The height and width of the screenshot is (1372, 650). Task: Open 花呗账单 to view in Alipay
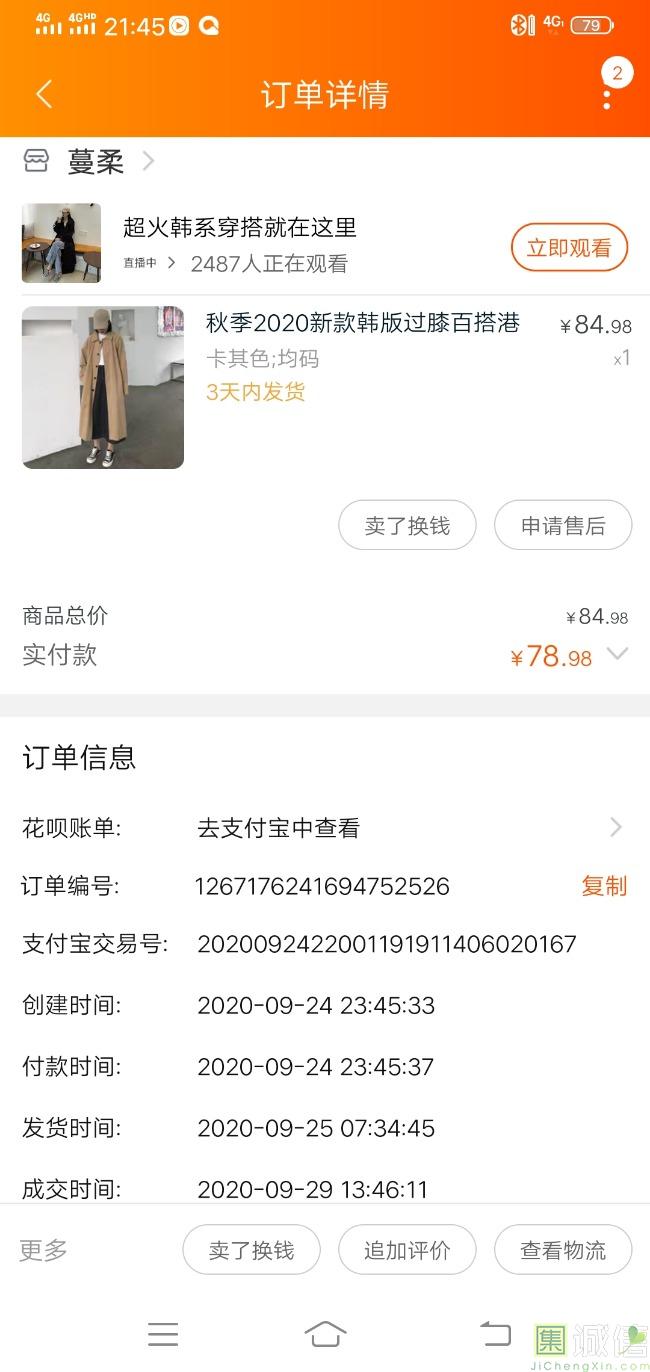click(410, 828)
